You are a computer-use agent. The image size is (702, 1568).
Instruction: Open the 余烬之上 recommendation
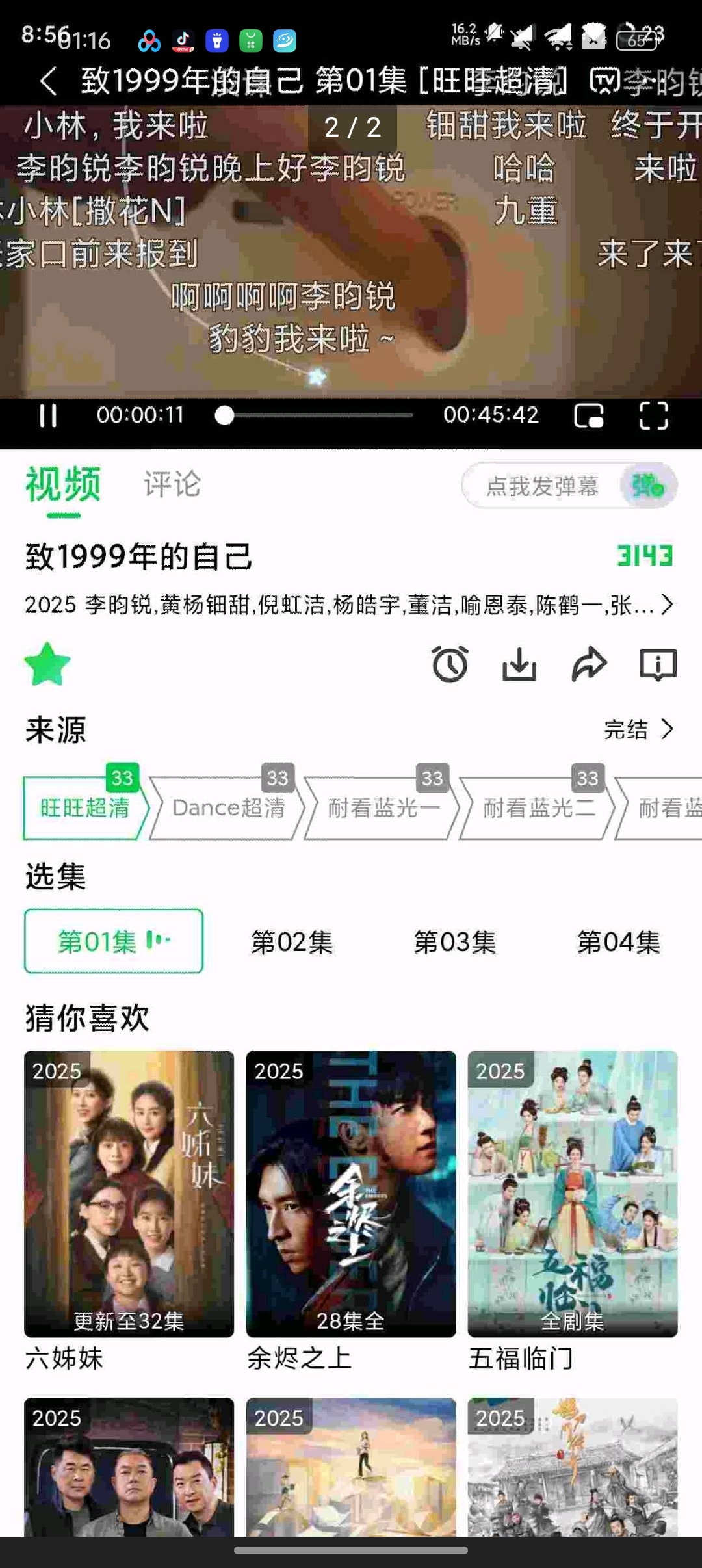coord(351,1194)
